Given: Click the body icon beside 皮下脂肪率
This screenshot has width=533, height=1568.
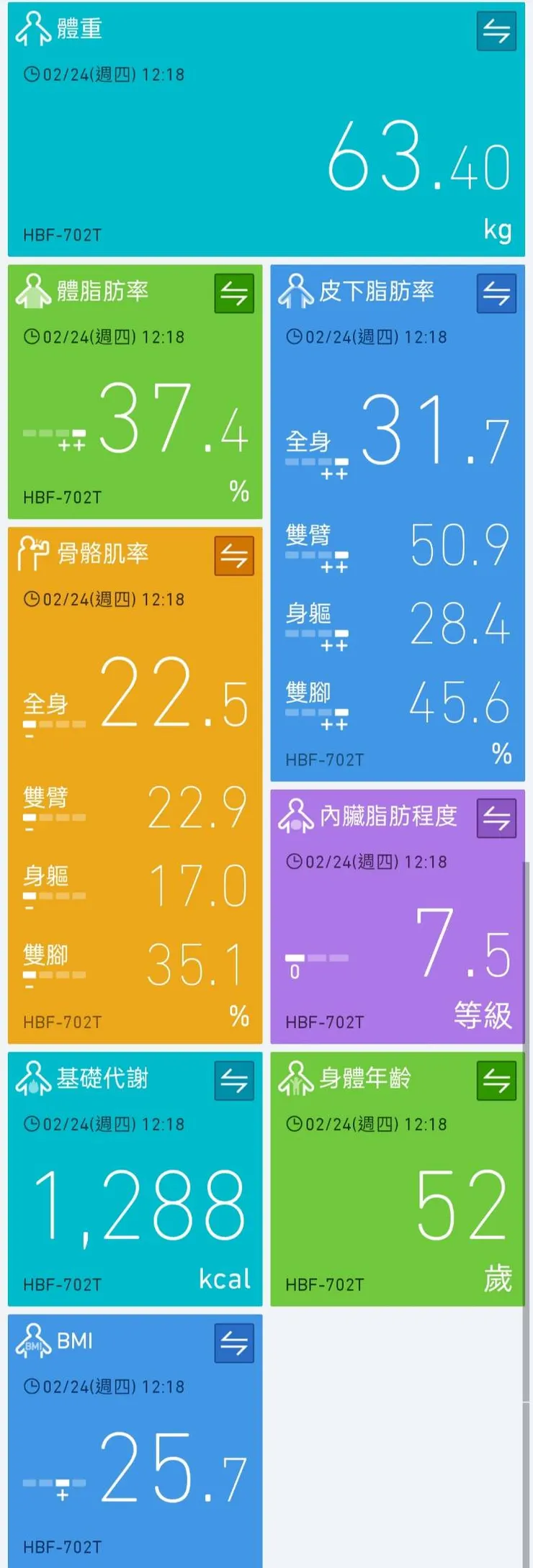Looking at the screenshot, I should [295, 292].
